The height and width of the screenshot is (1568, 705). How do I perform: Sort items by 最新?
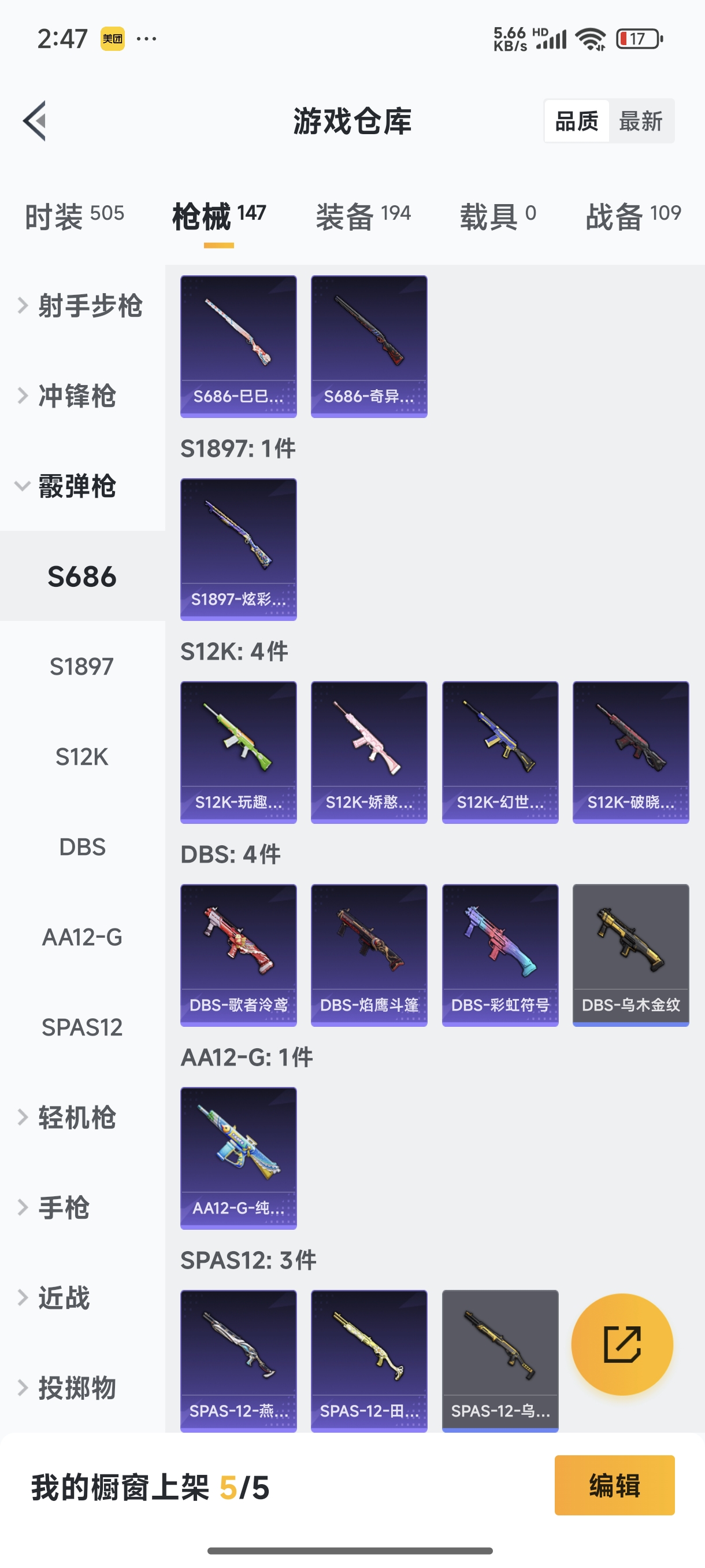click(x=640, y=121)
